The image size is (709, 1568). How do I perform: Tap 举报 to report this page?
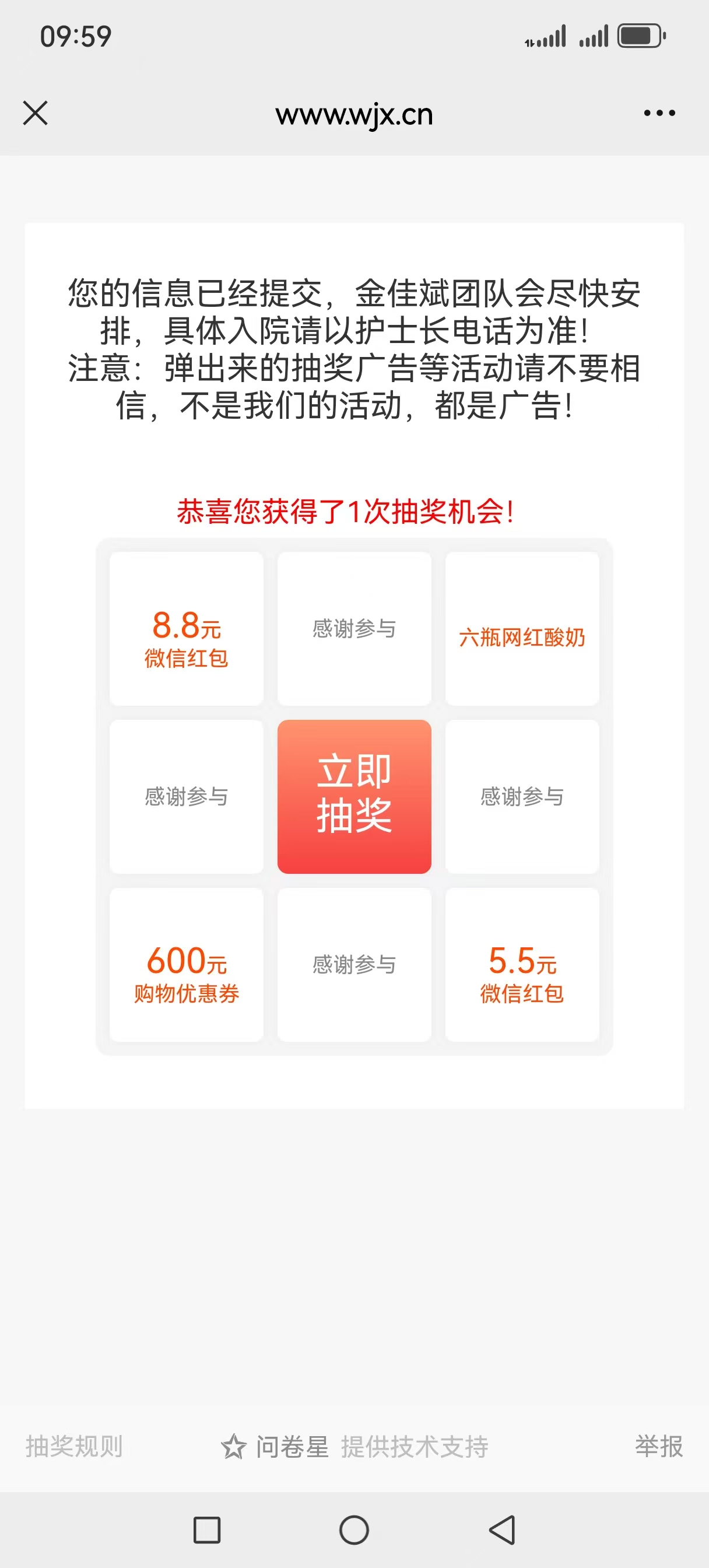tap(658, 1446)
